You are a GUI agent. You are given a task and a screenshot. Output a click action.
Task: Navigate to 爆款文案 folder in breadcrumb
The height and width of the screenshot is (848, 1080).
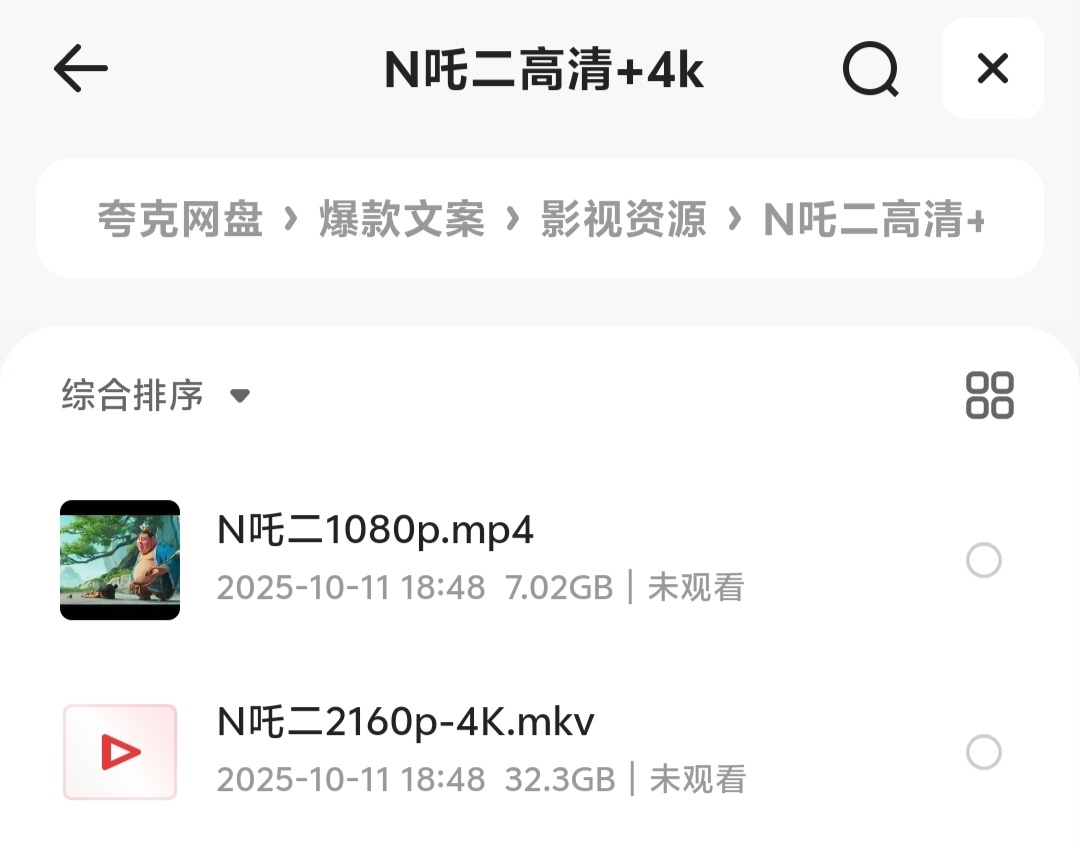[x=402, y=218]
